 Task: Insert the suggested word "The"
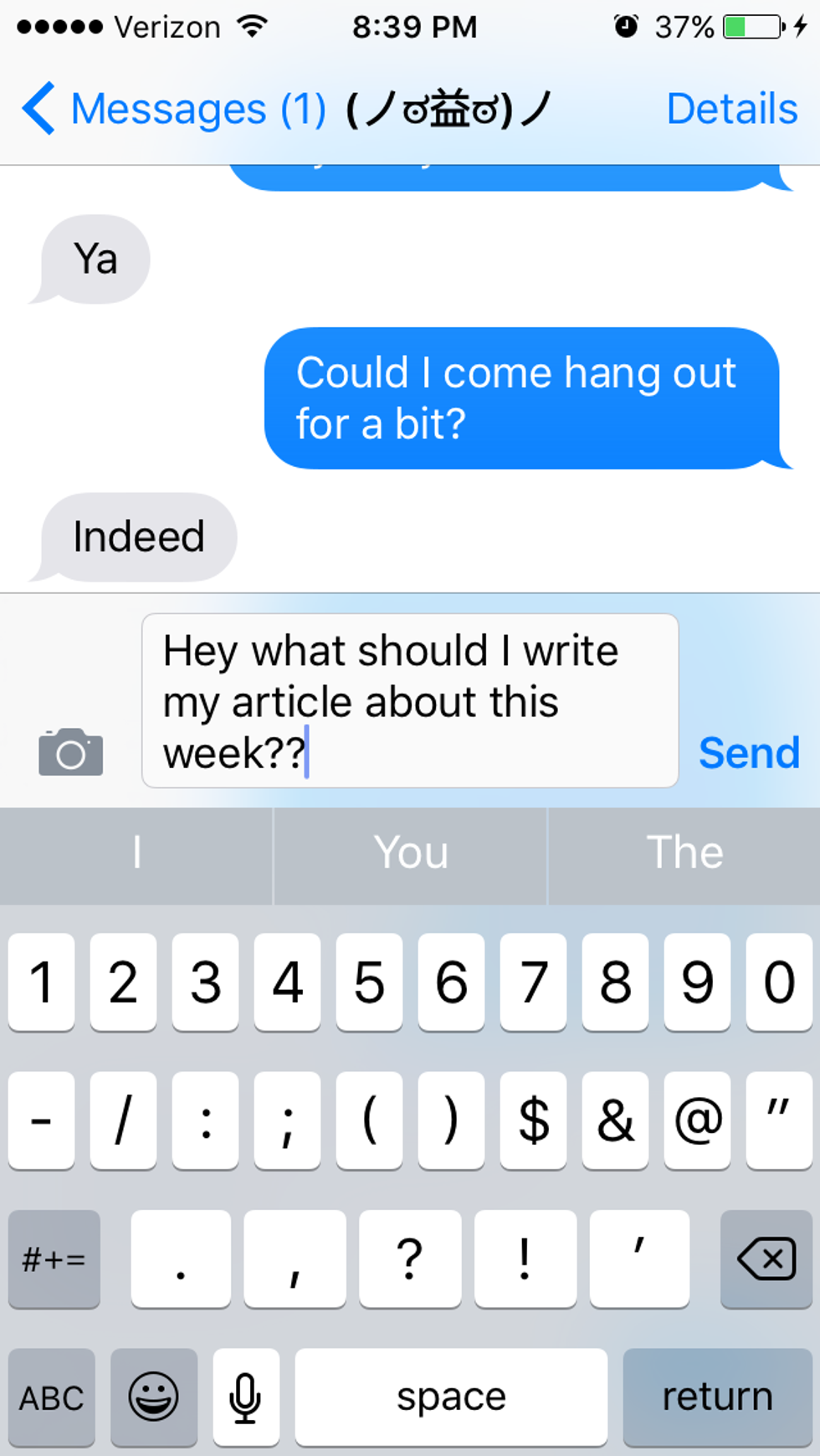[684, 854]
